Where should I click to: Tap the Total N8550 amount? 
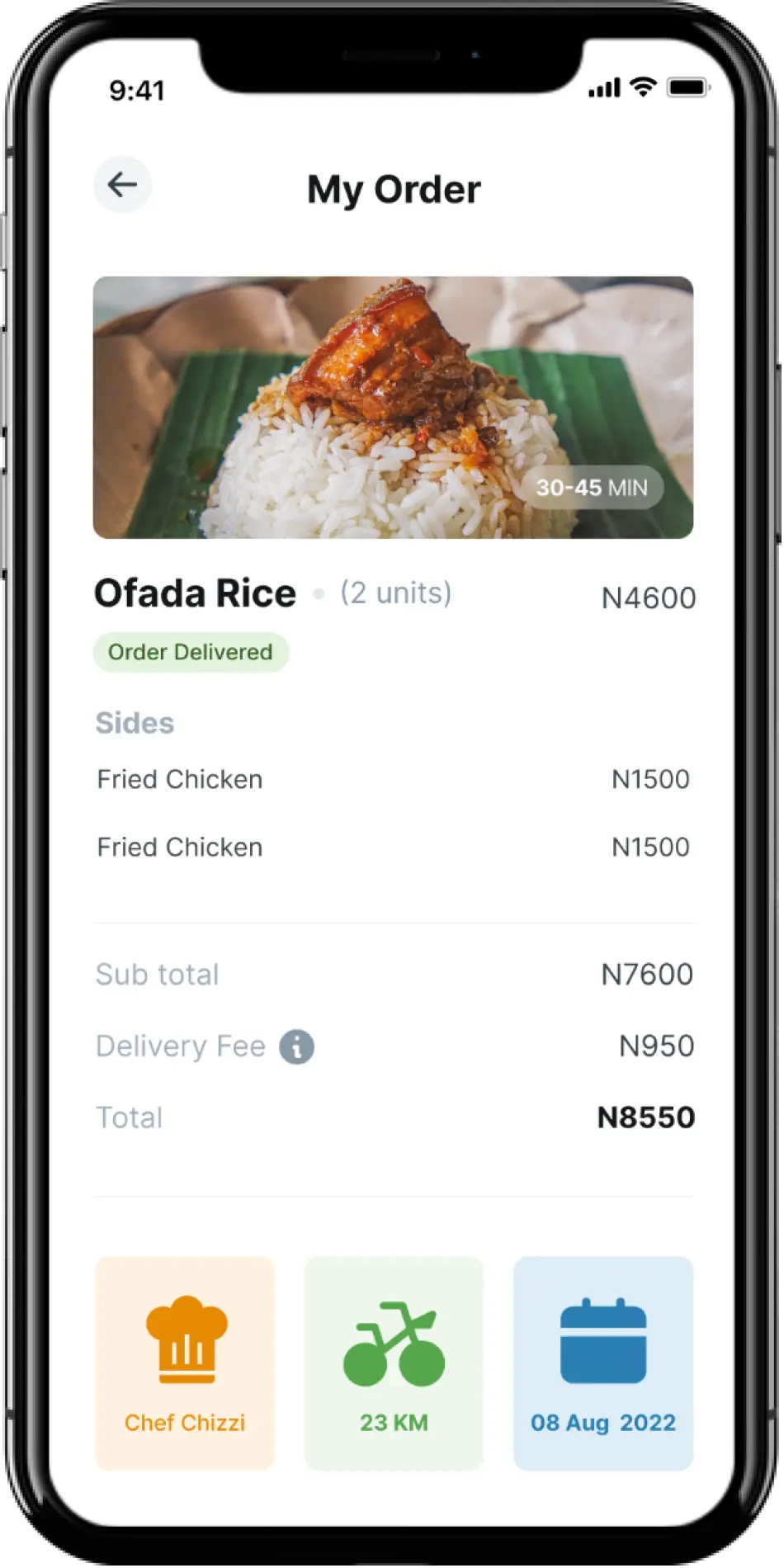click(646, 1117)
